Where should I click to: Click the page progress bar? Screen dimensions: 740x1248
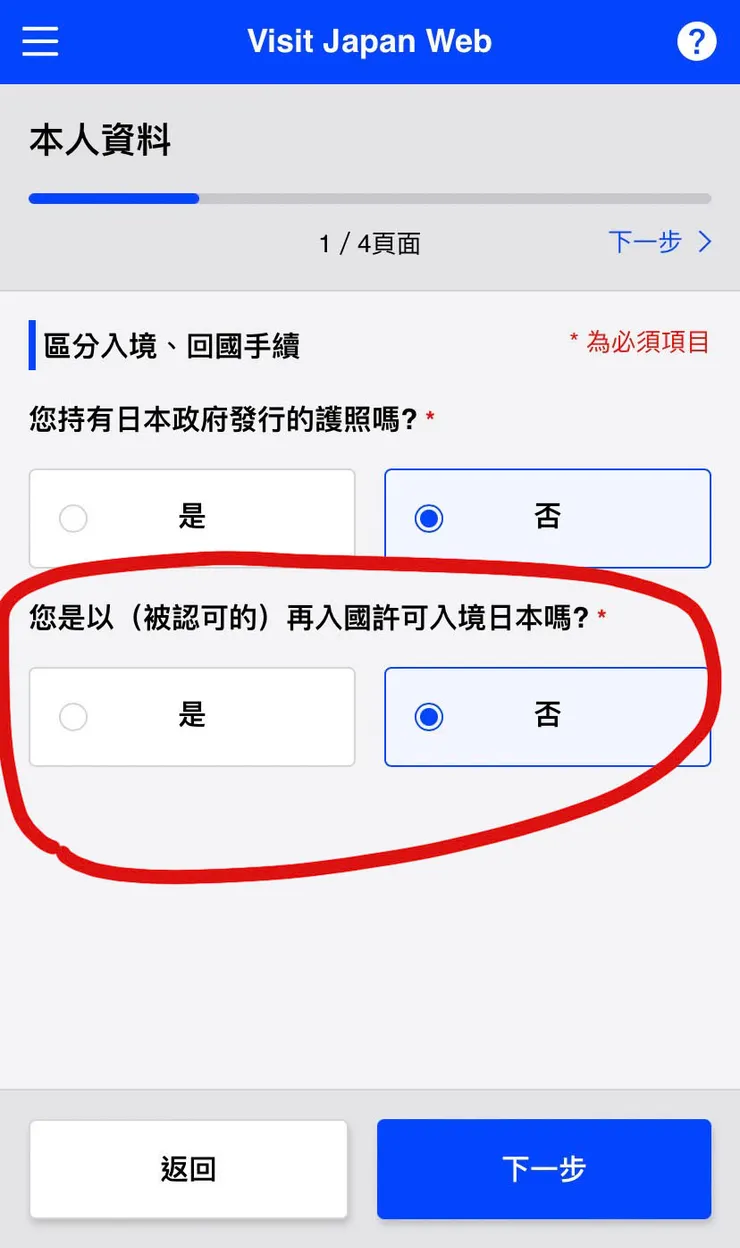coord(370,198)
